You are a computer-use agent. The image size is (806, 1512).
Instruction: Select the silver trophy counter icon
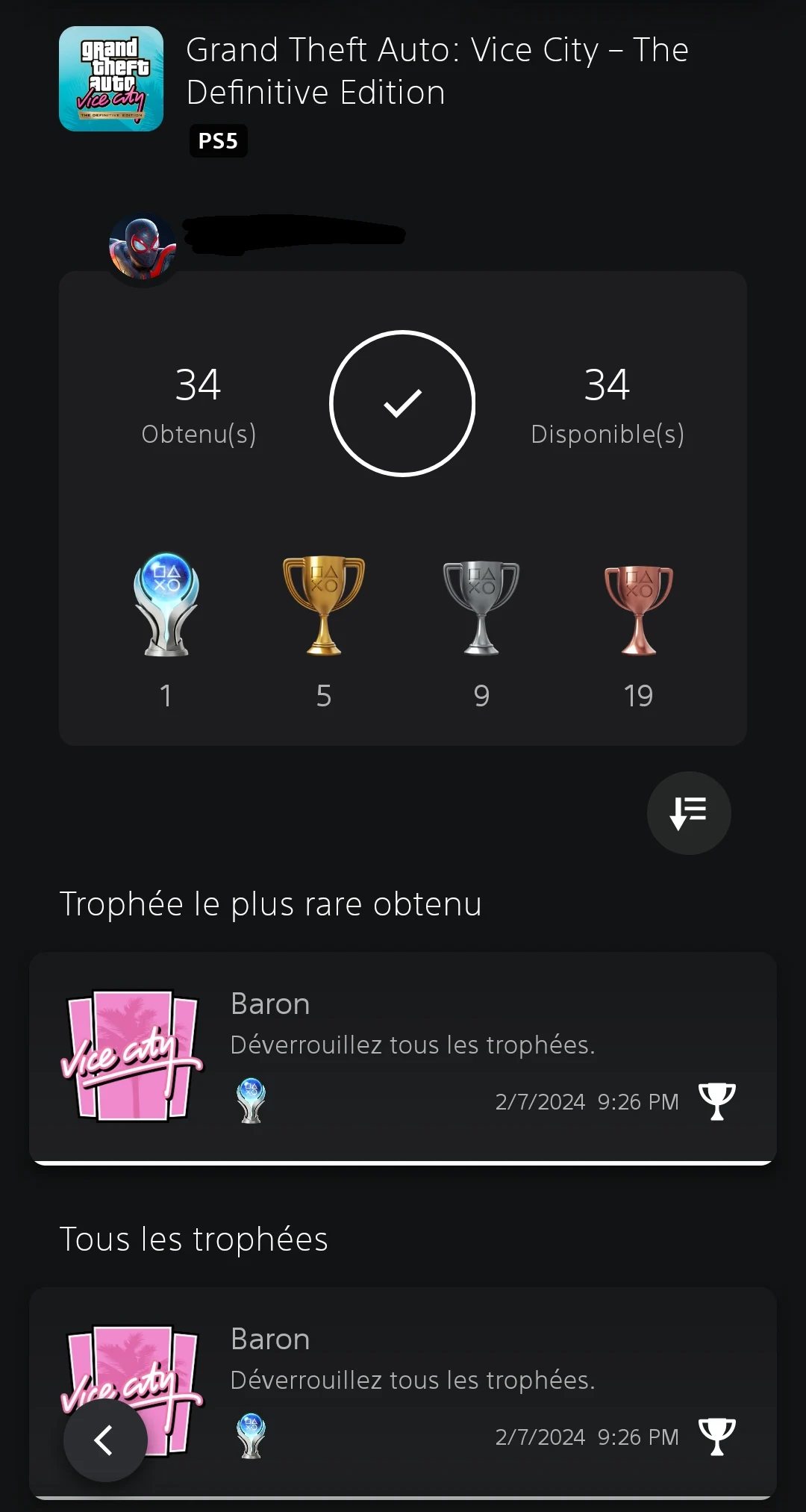(x=481, y=609)
